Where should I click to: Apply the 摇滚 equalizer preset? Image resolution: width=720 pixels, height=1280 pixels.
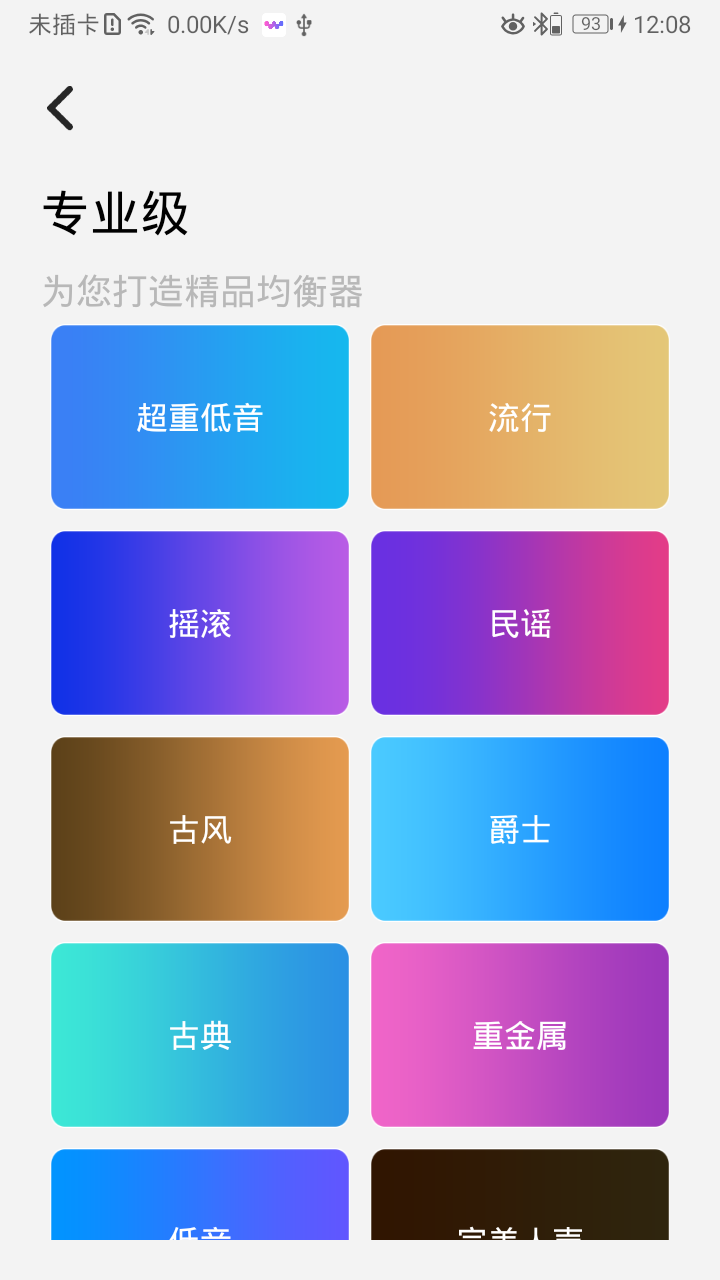point(200,623)
